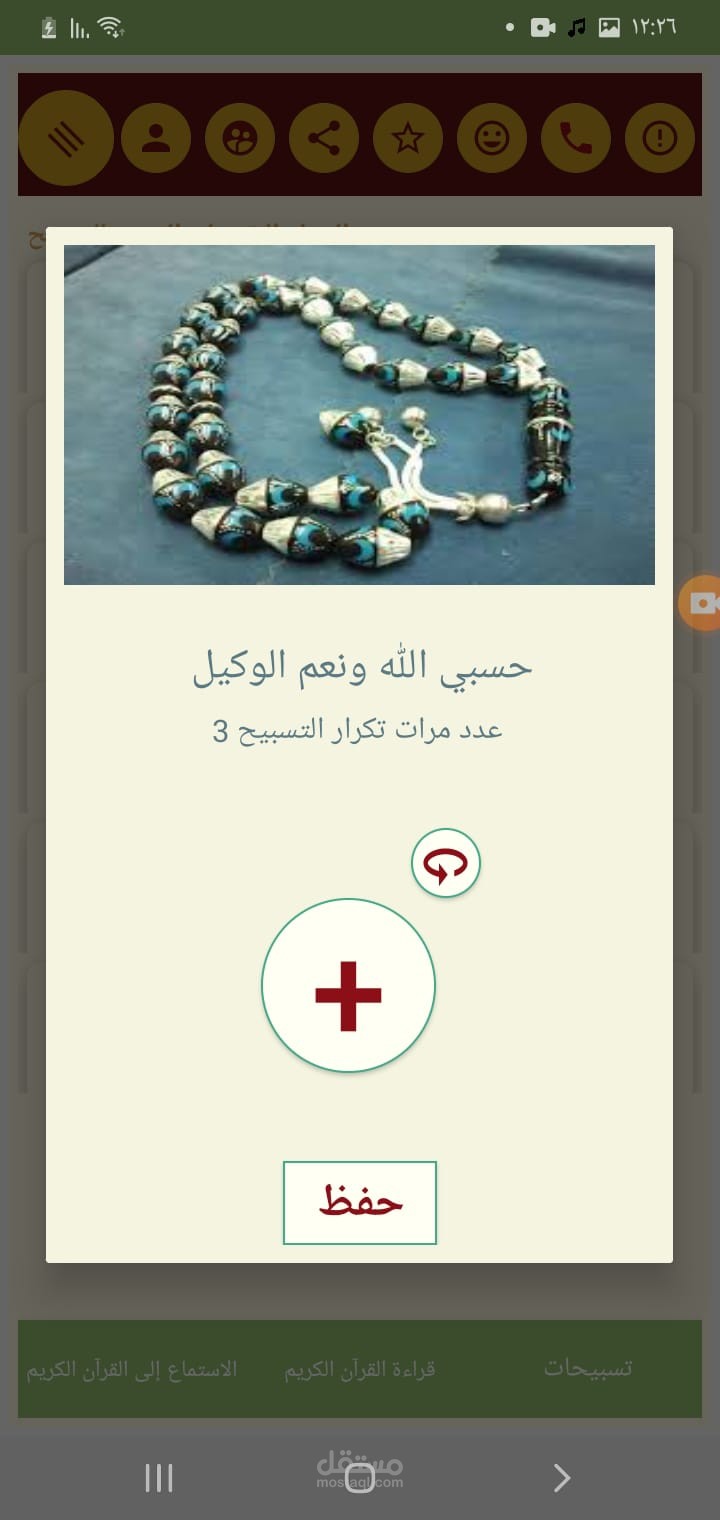Tap the plus button to count tasbeeh
720x1520 pixels.
[348, 986]
